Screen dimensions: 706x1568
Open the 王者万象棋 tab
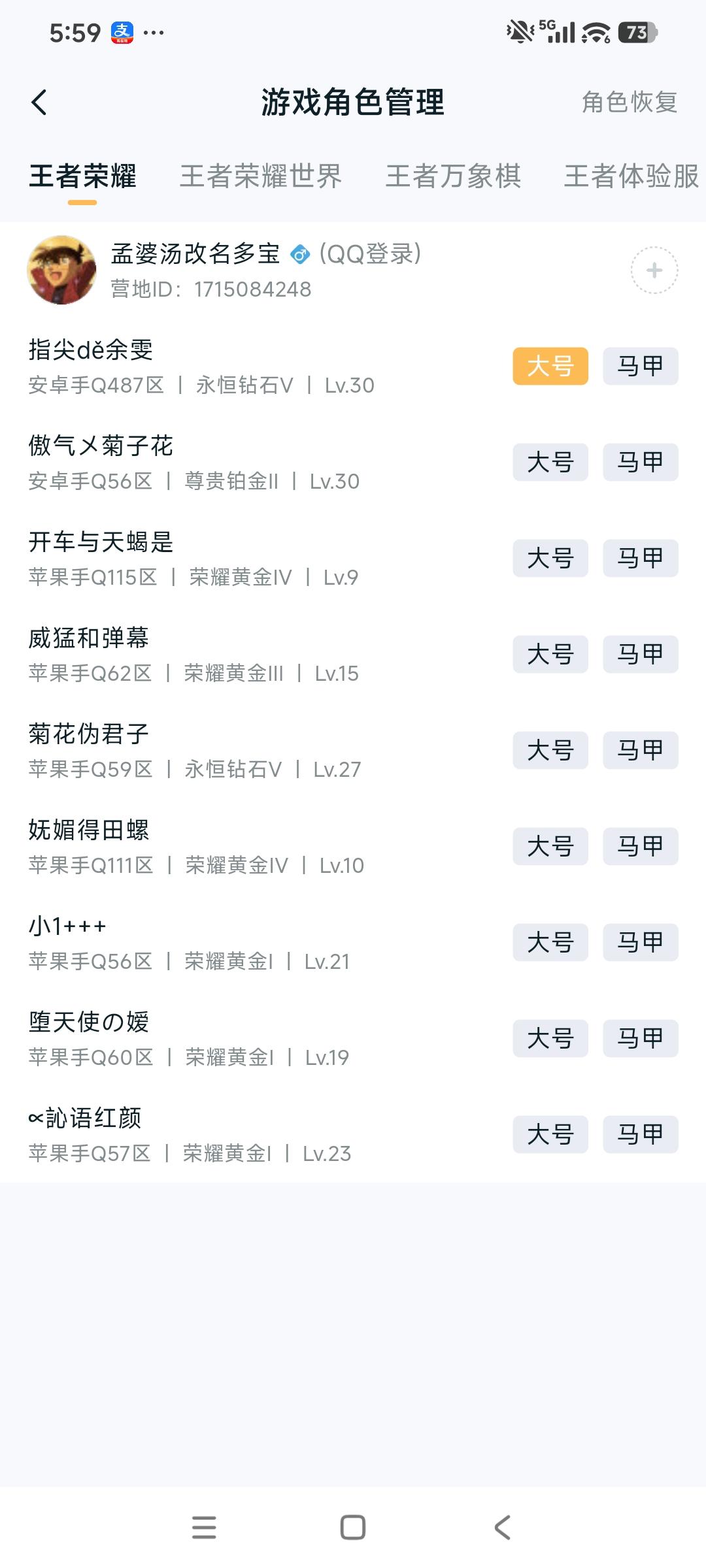tap(454, 176)
